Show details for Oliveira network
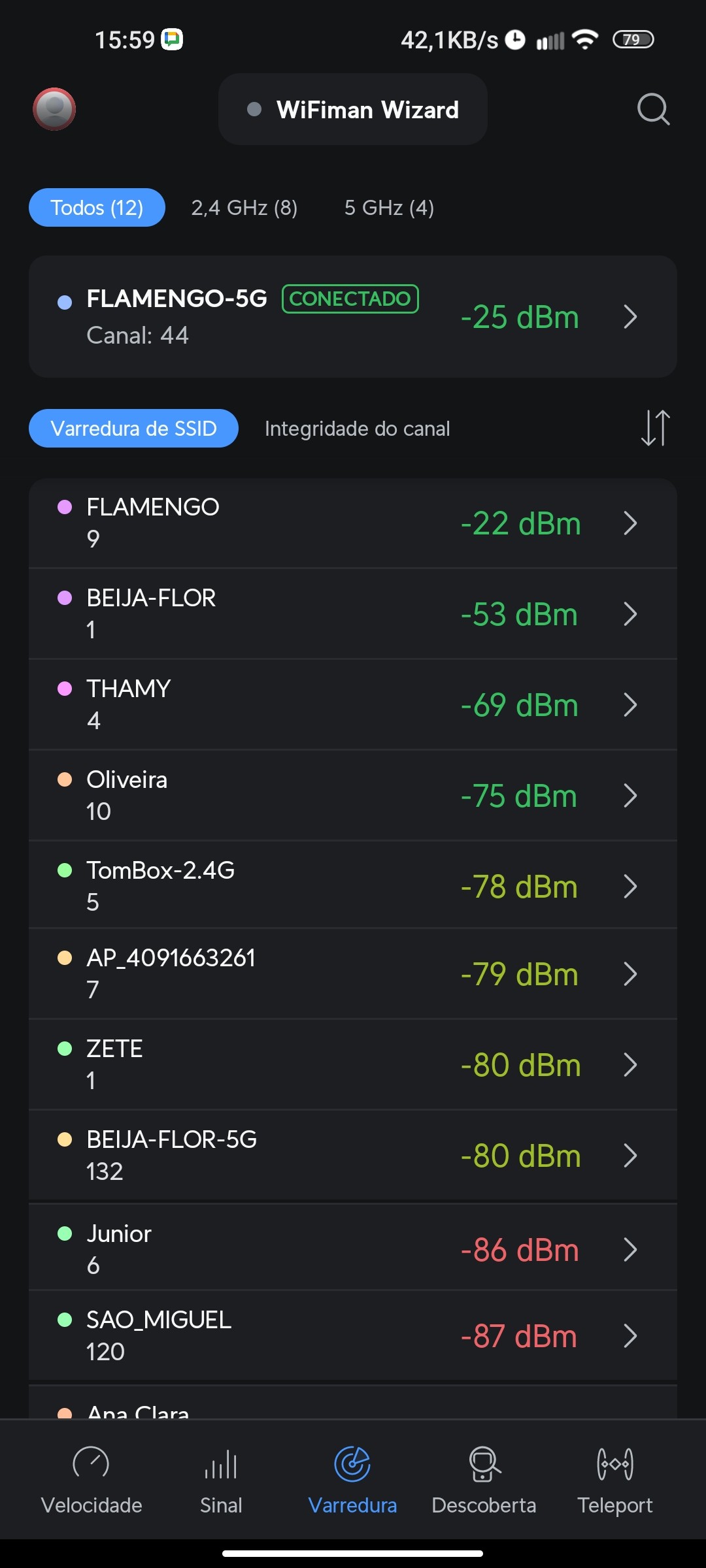Viewport: 706px width, 1568px height. 353,795
